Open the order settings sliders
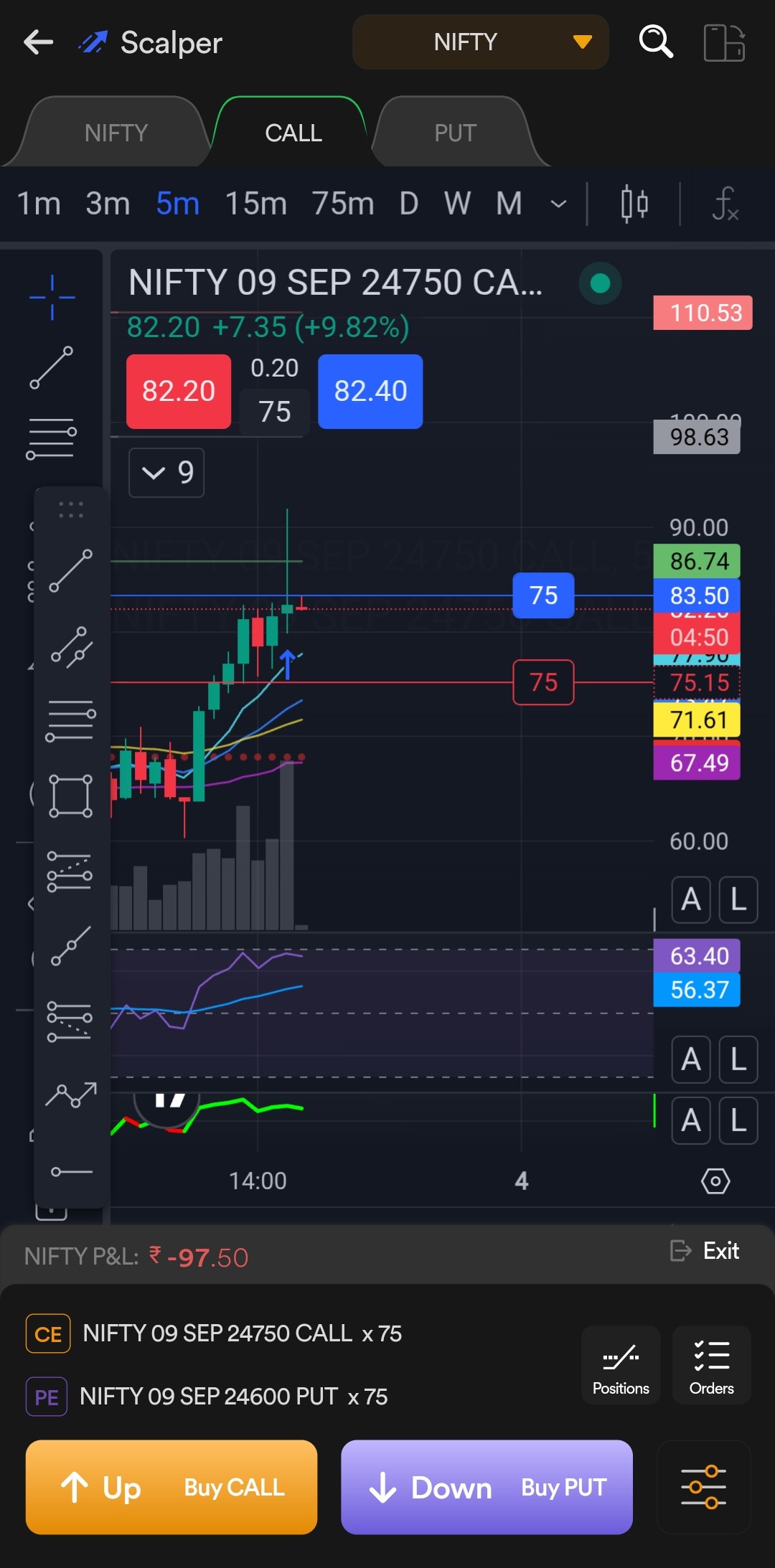Screen dimensions: 775x1568 [703, 1487]
